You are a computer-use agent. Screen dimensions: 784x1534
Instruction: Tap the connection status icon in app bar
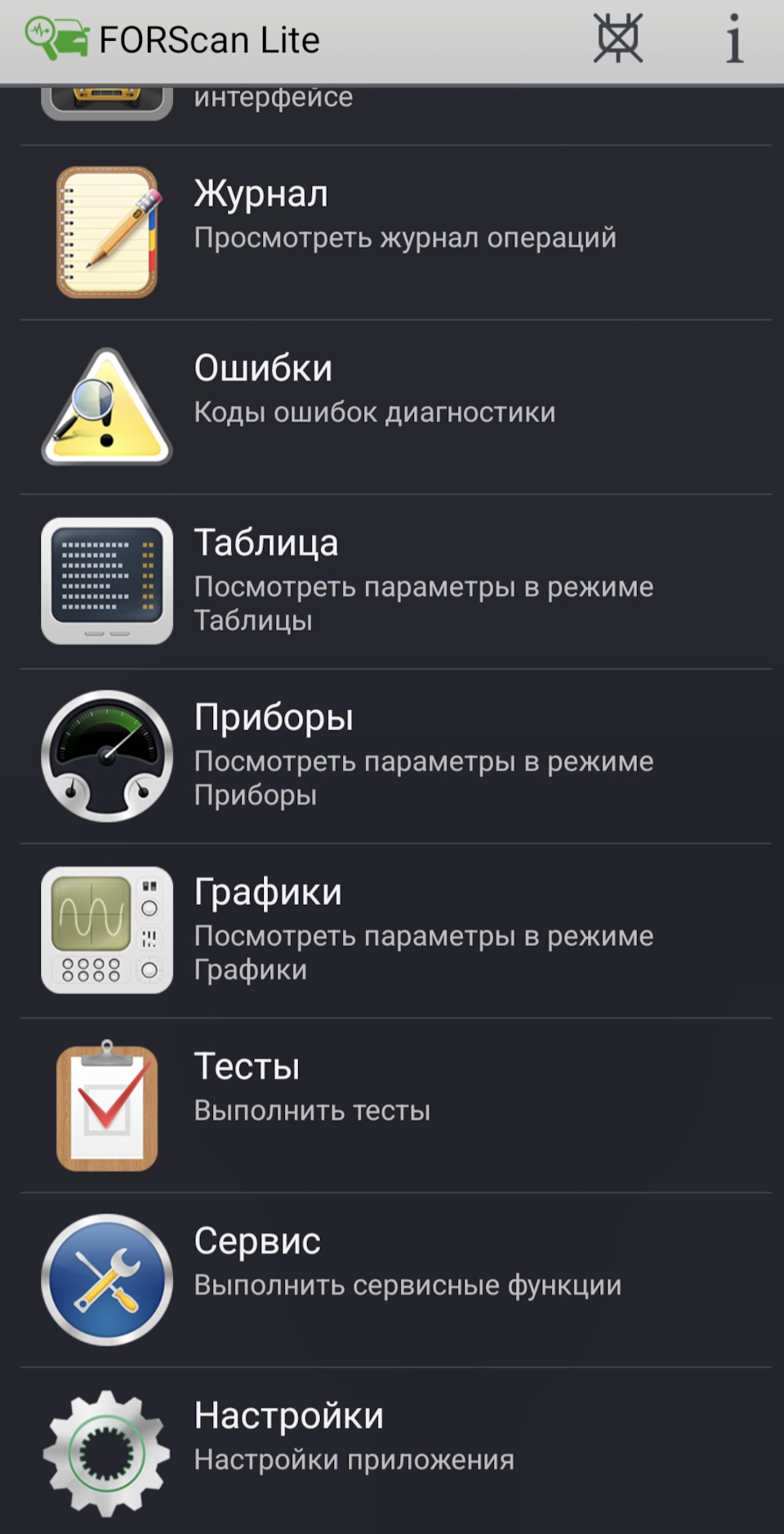pos(618,38)
